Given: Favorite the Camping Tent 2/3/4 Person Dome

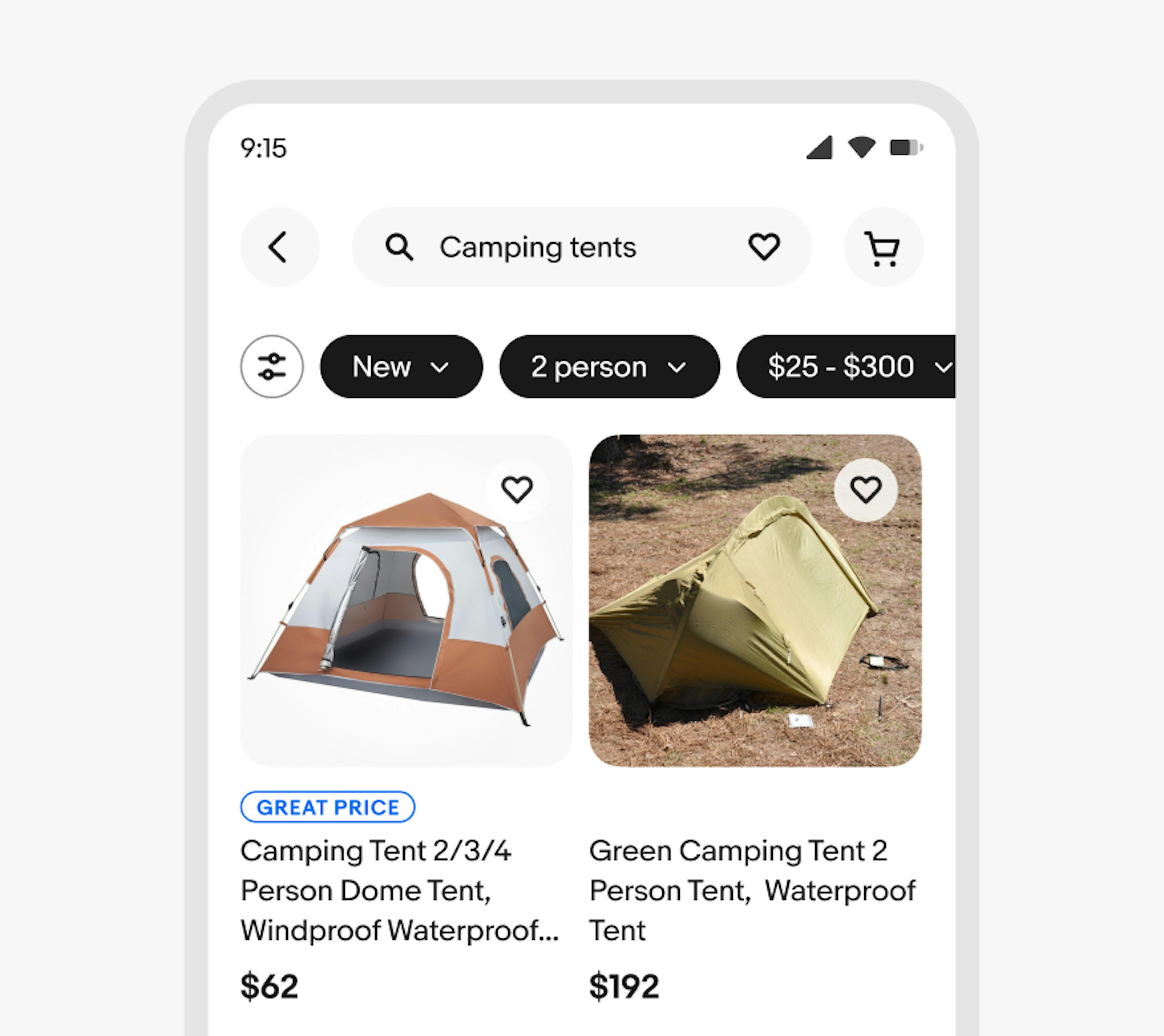Looking at the screenshot, I should [x=517, y=490].
